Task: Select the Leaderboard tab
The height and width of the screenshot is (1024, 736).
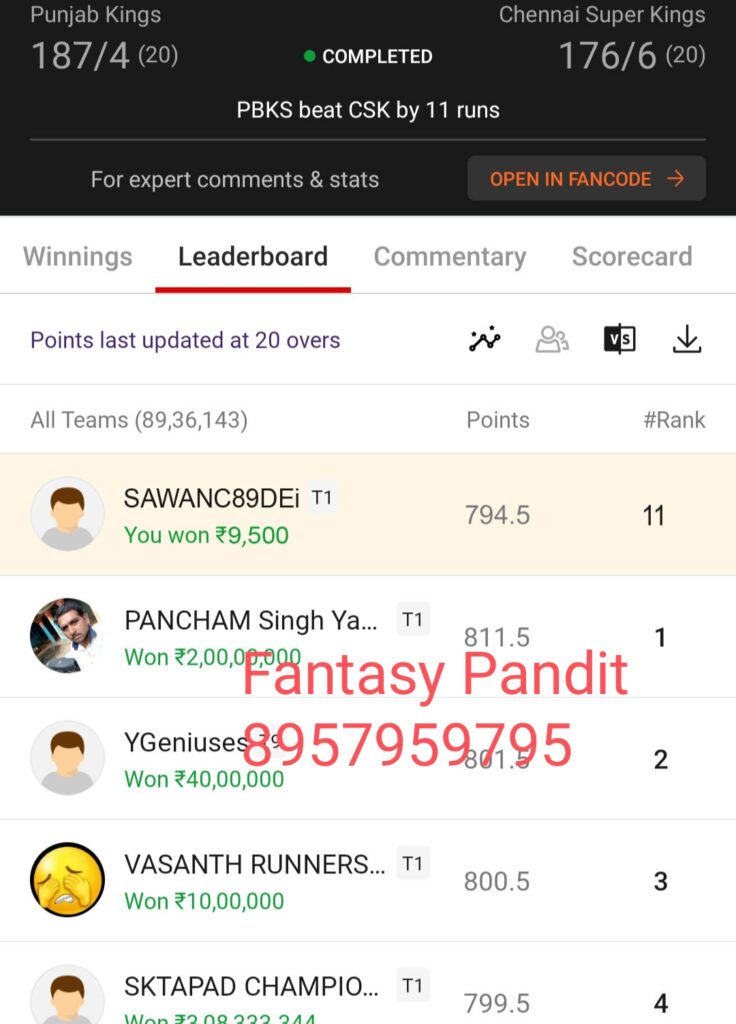Action: [x=253, y=256]
